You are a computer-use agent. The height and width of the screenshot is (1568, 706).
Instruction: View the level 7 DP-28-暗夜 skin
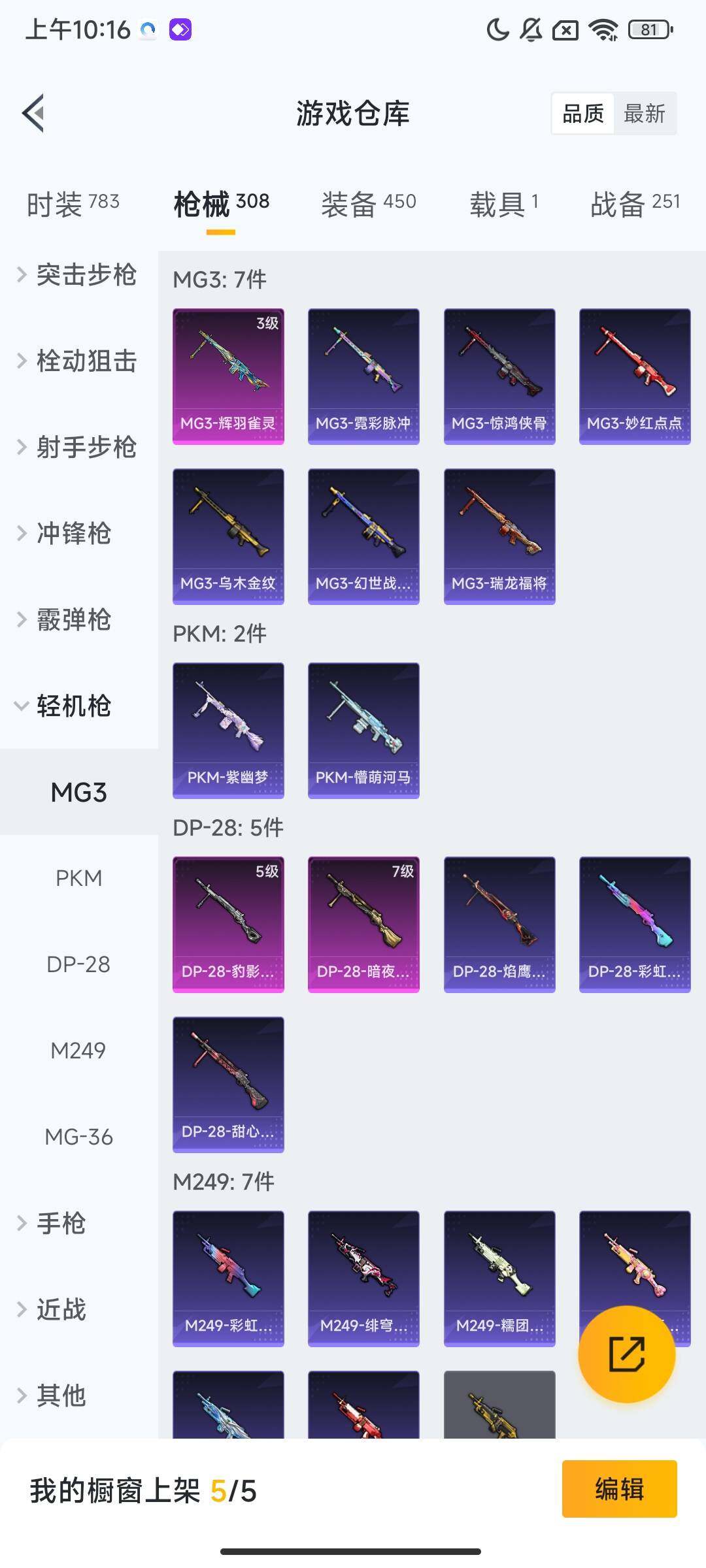[x=363, y=924]
